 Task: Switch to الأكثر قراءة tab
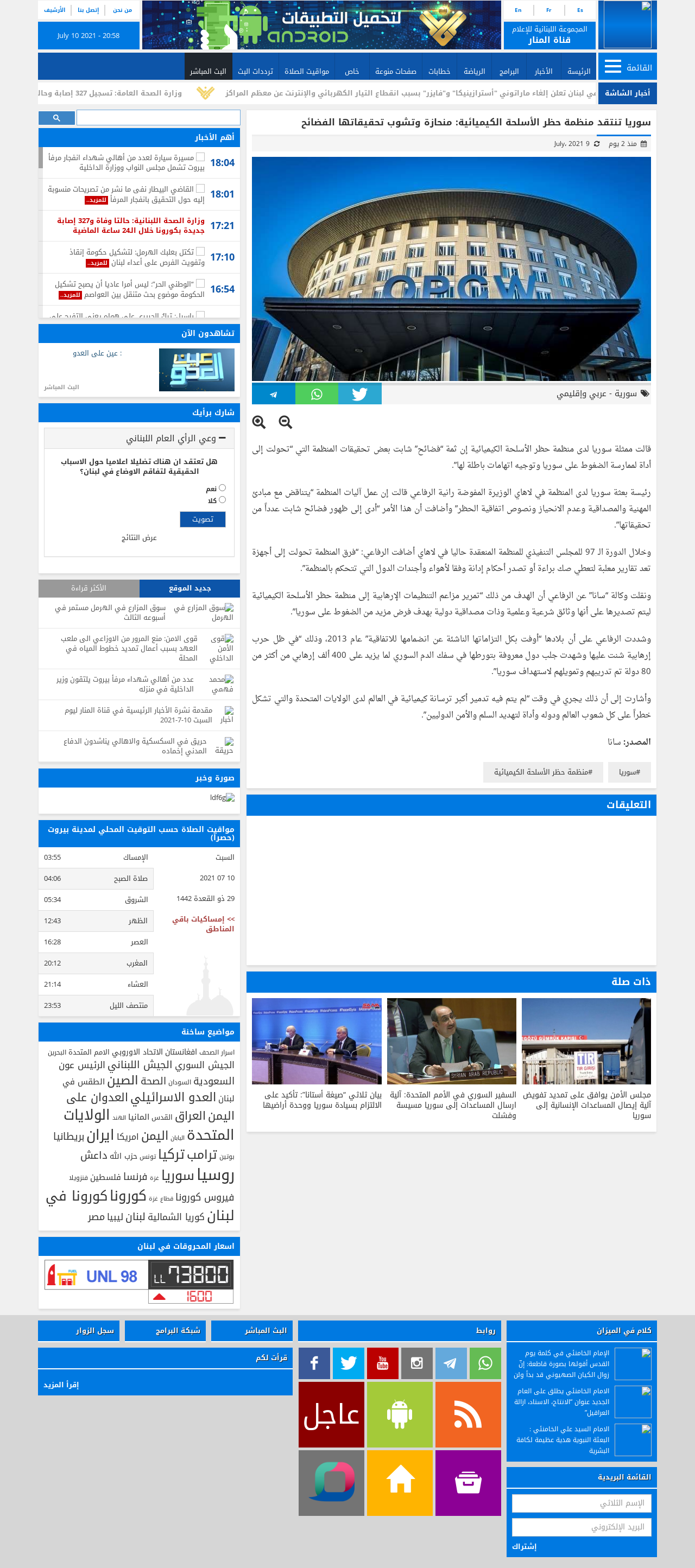[89, 588]
